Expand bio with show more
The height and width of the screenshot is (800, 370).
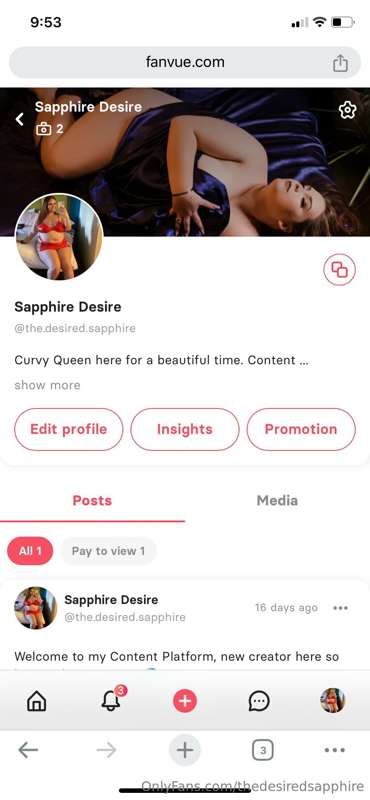point(47,385)
